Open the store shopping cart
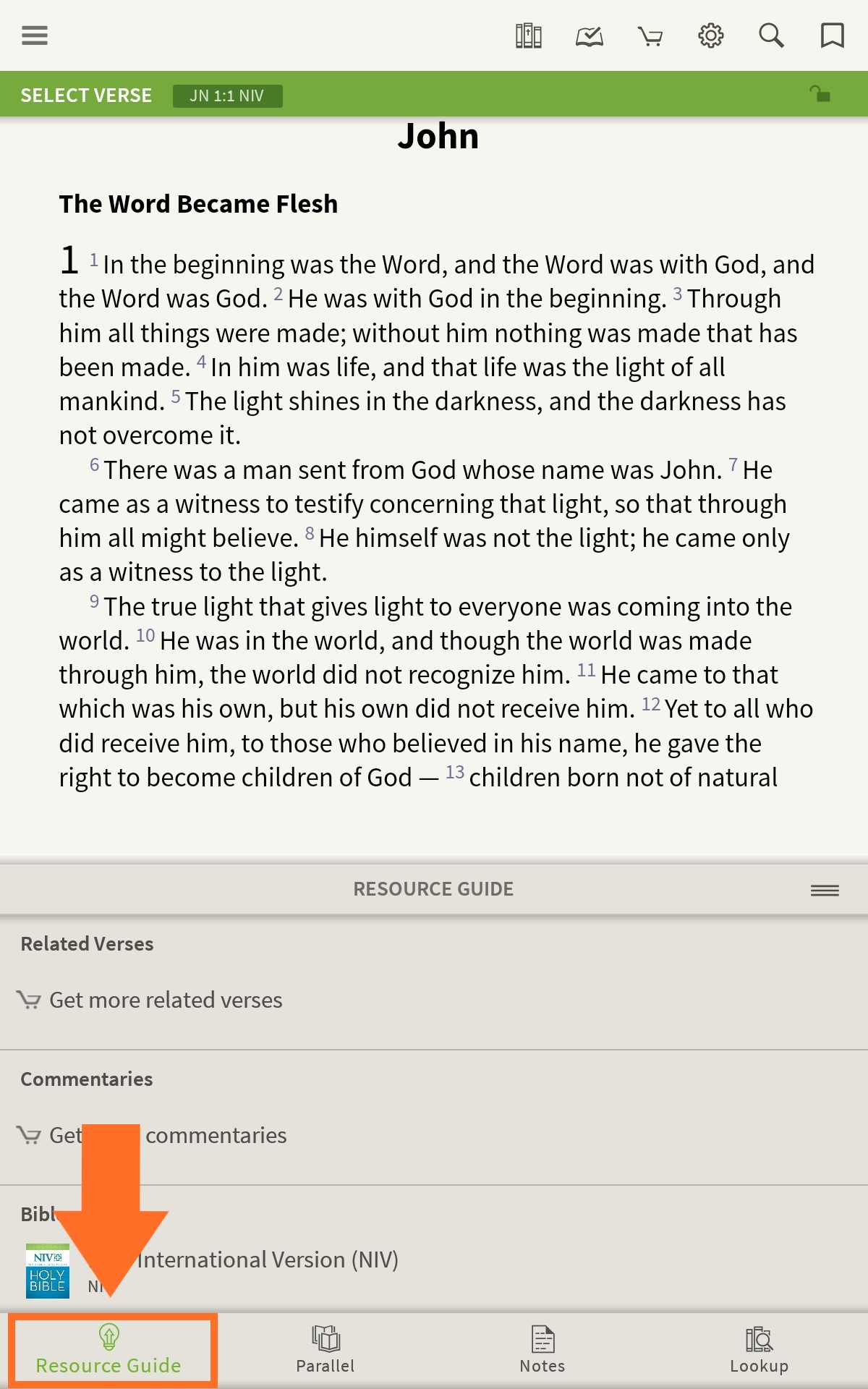Screen dimensions: 868x1389 click(650, 35)
